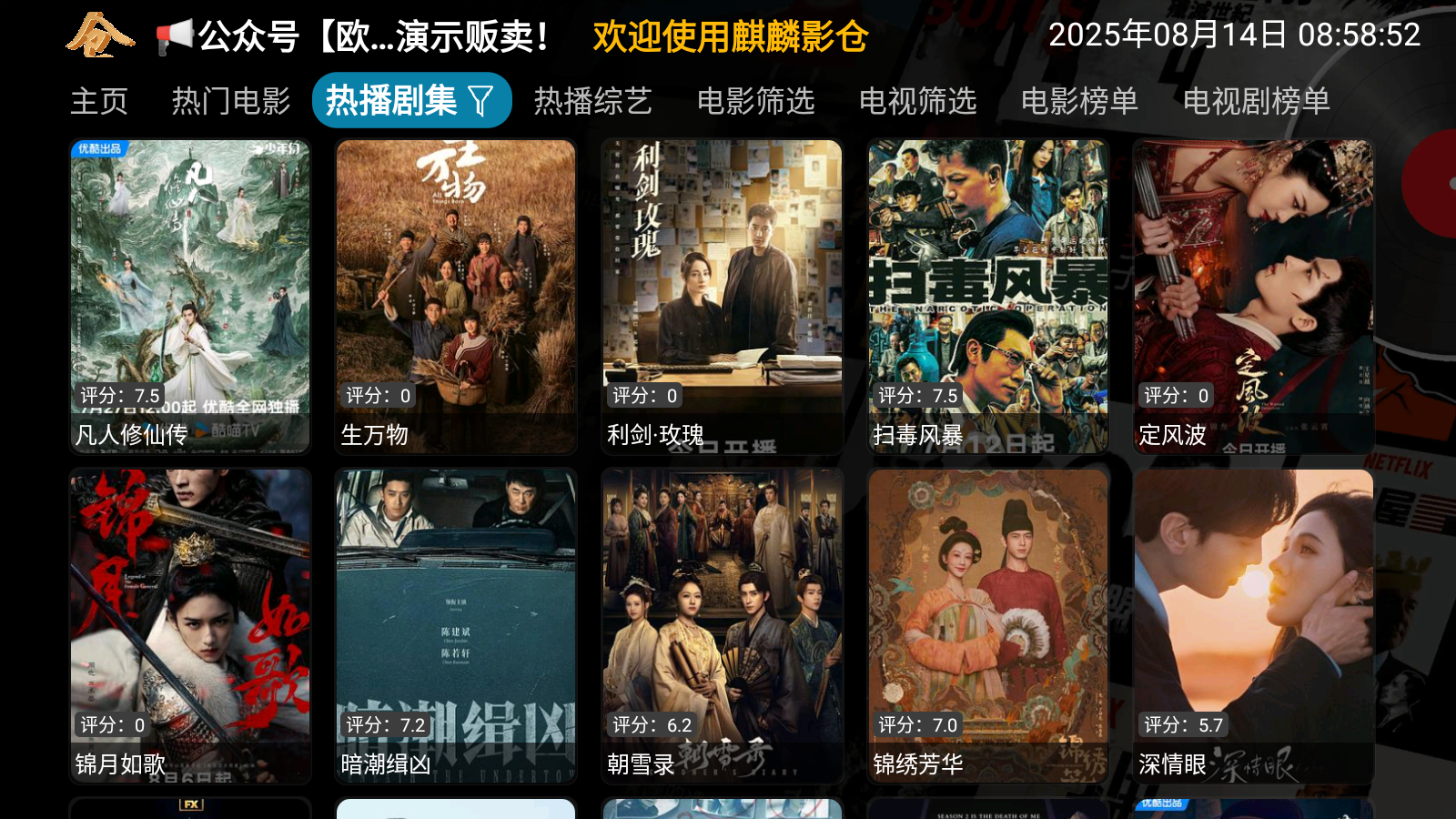Switch to 电视筛选 tab
Viewport: 1456px width, 819px height.
pos(917,101)
